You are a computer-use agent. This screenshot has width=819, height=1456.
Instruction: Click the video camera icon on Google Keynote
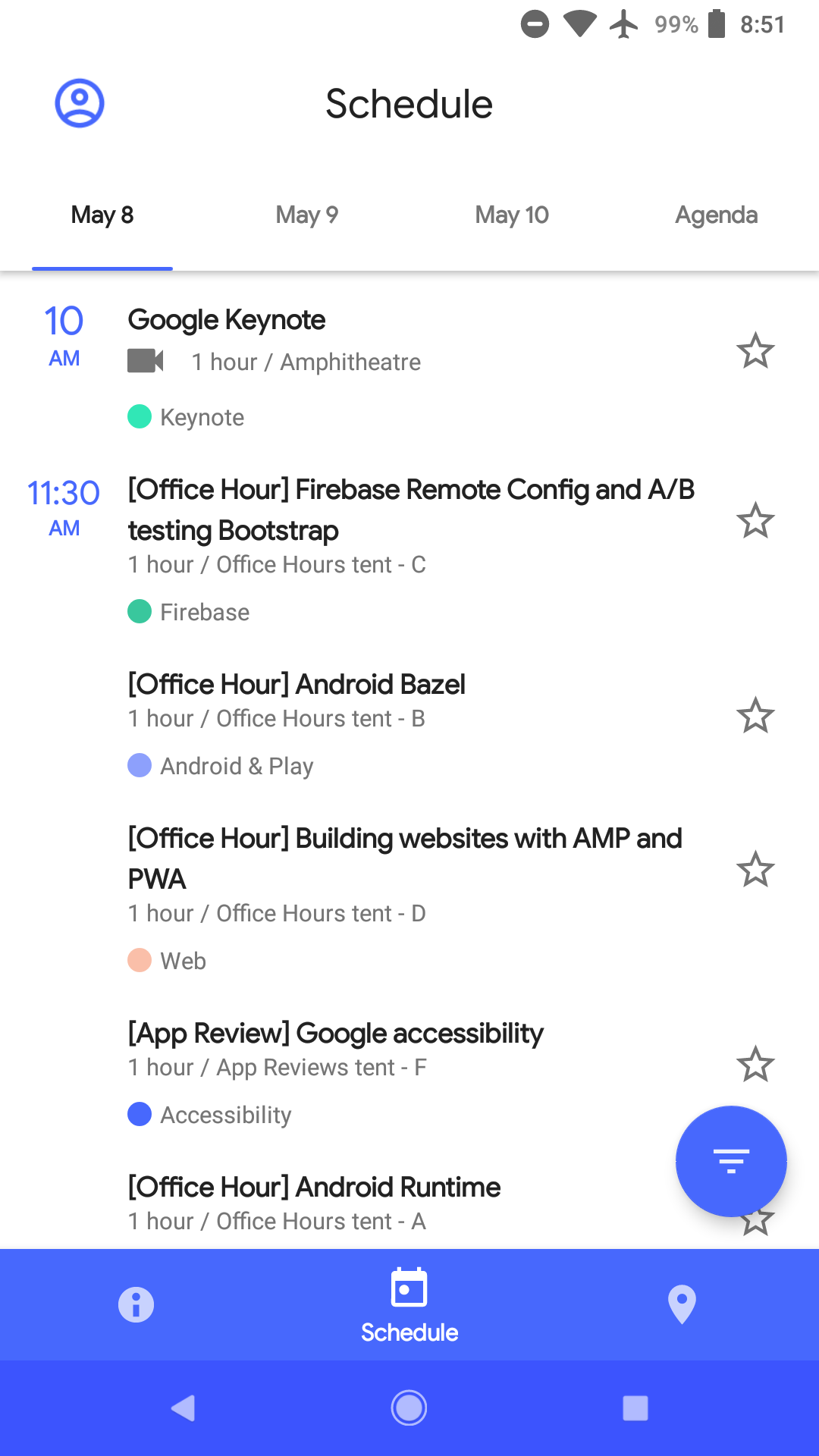tap(146, 361)
